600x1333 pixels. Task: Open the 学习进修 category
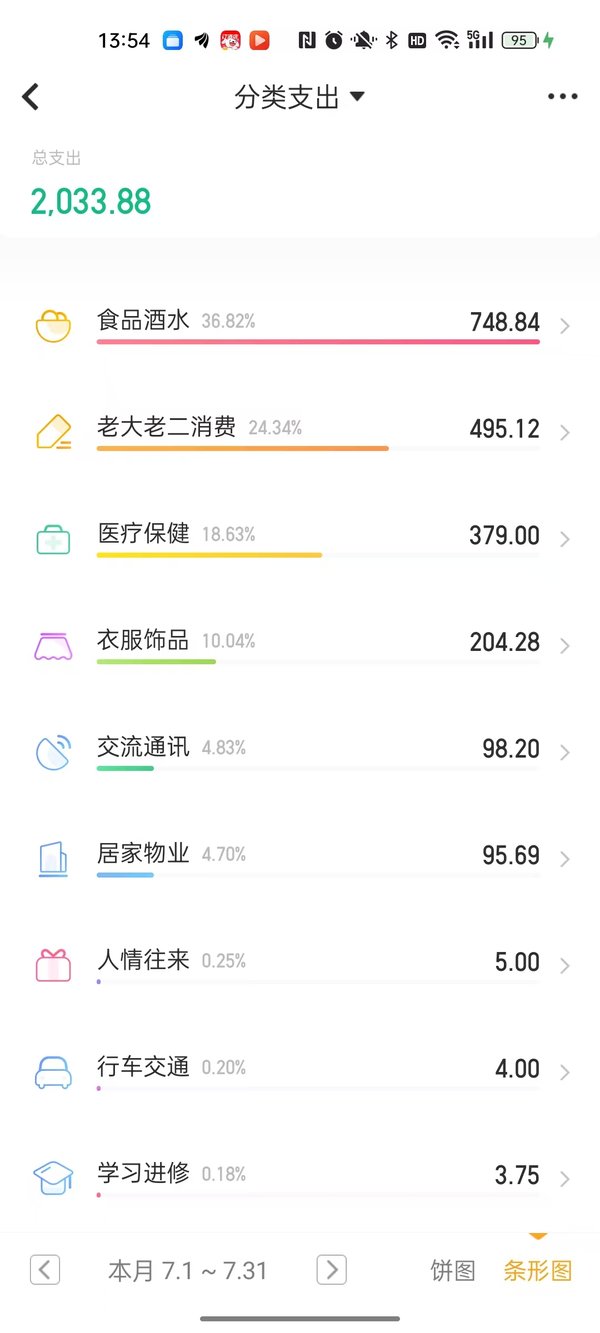(x=300, y=1178)
